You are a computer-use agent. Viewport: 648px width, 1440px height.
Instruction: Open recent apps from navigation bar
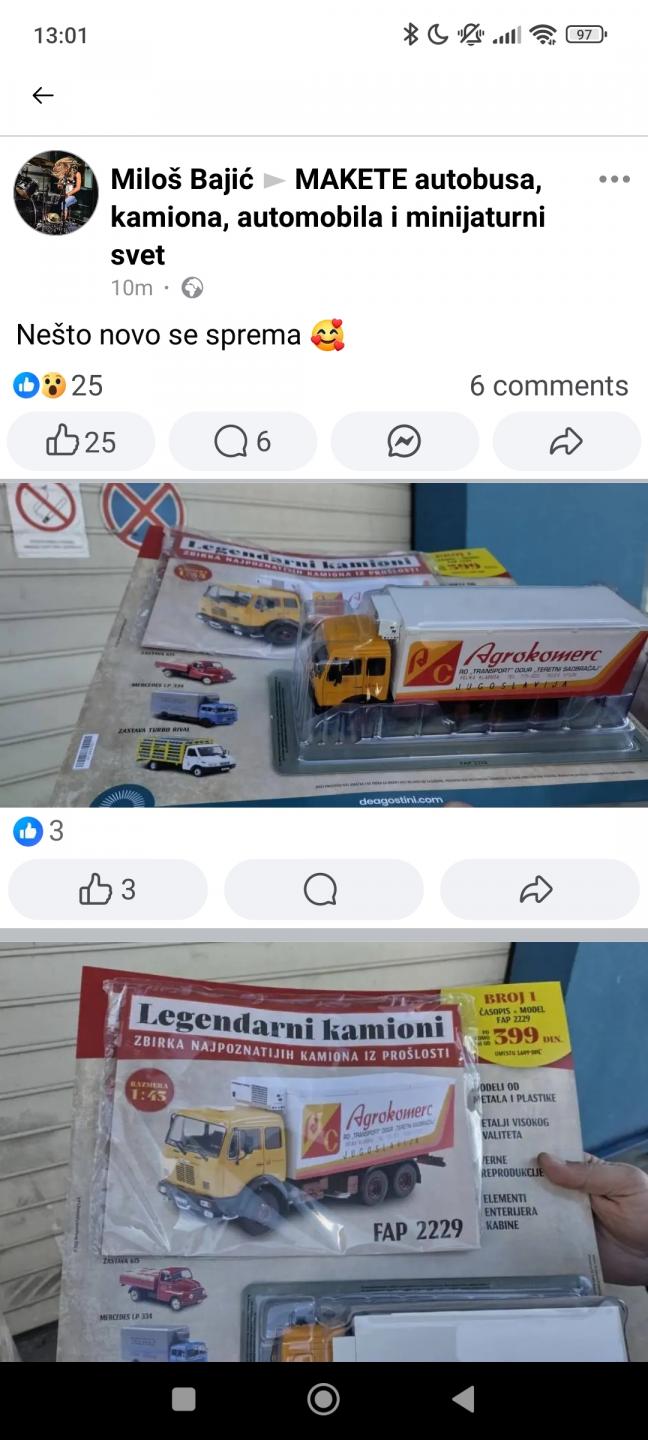click(184, 1399)
